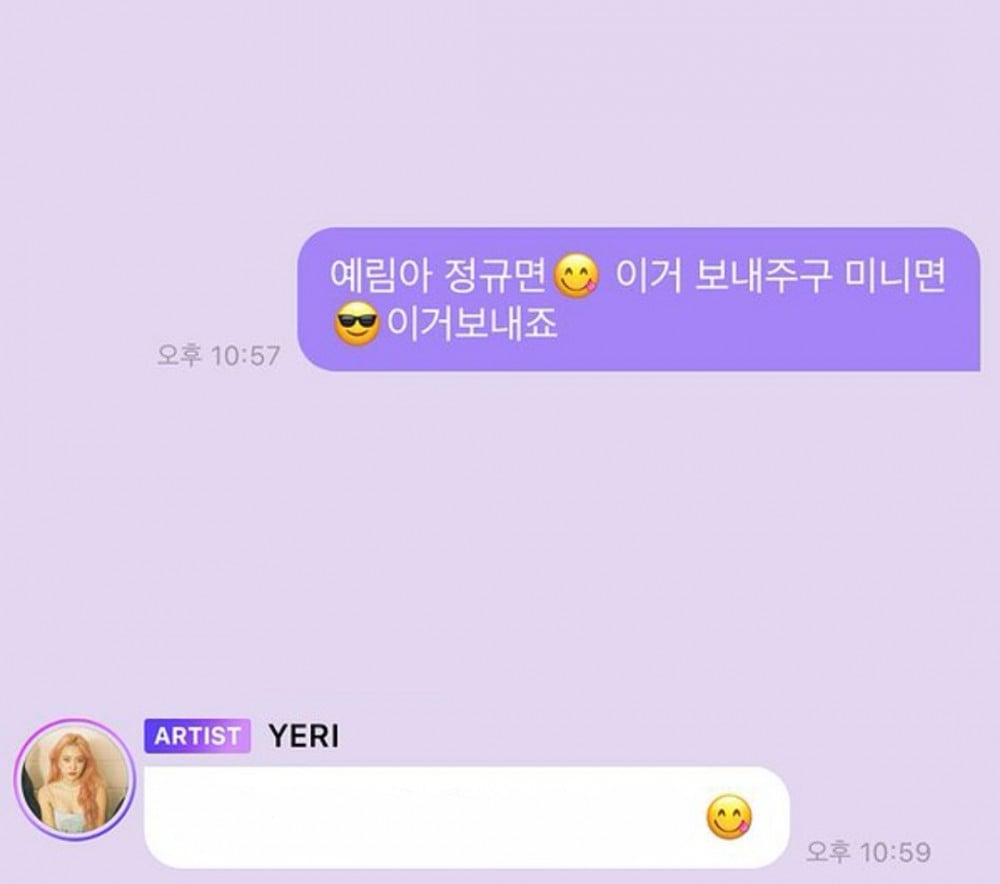Open YERI's profile picture

click(x=73, y=778)
